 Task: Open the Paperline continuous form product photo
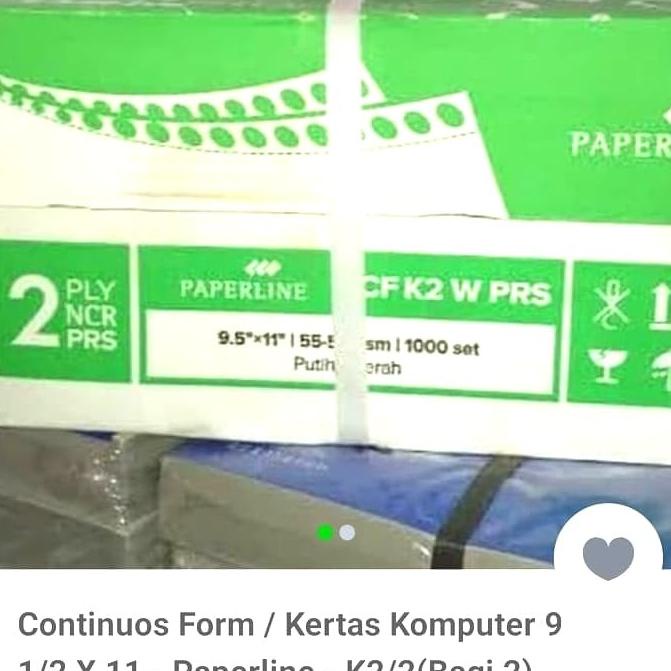335,270
